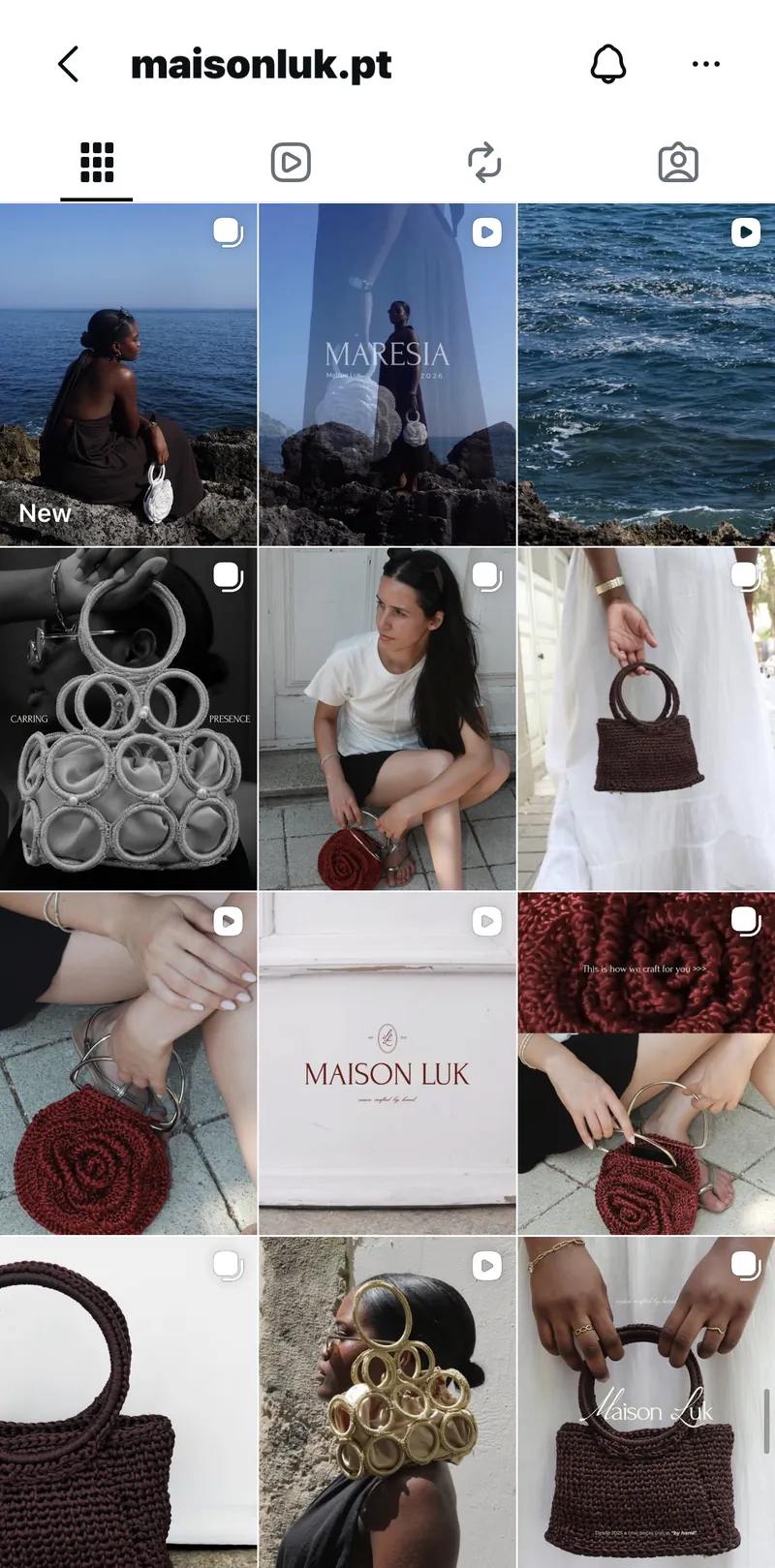The image size is (775, 1568).
Task: Switch to the Reels tab
Action: click(x=291, y=163)
